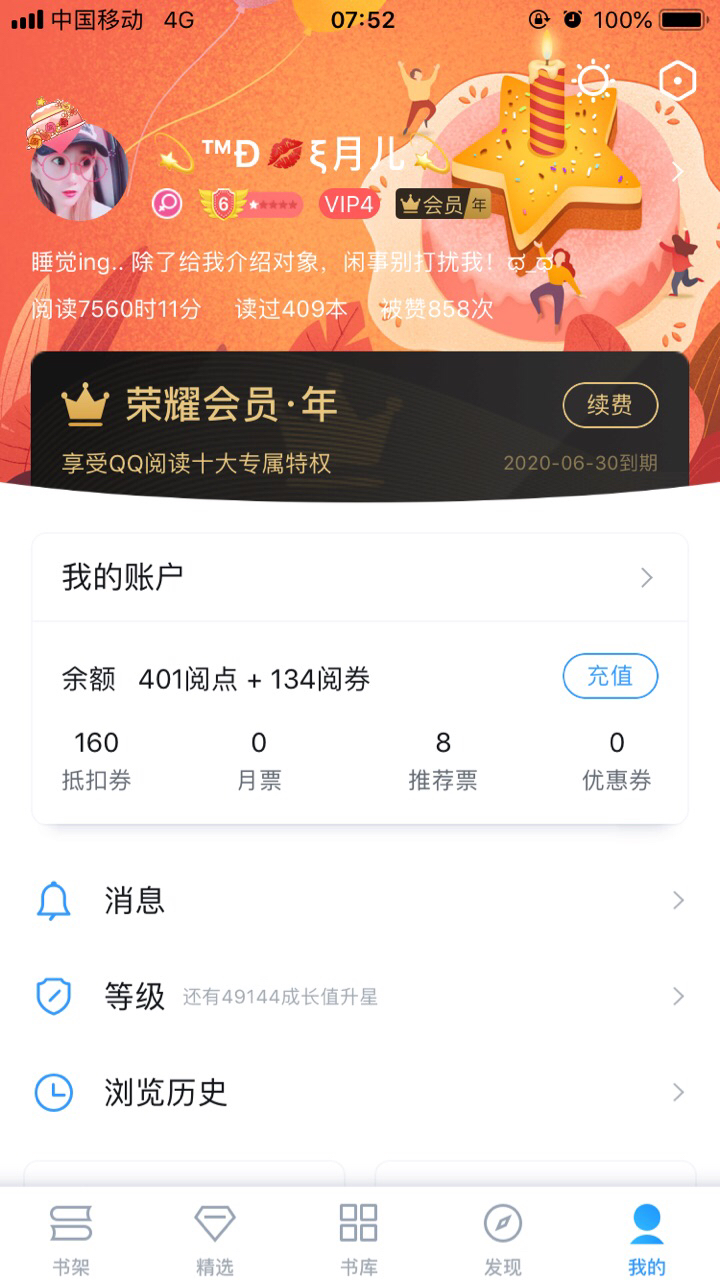View the 8 推荐票 recommendation tickets
720x1281 pixels.
point(443,760)
